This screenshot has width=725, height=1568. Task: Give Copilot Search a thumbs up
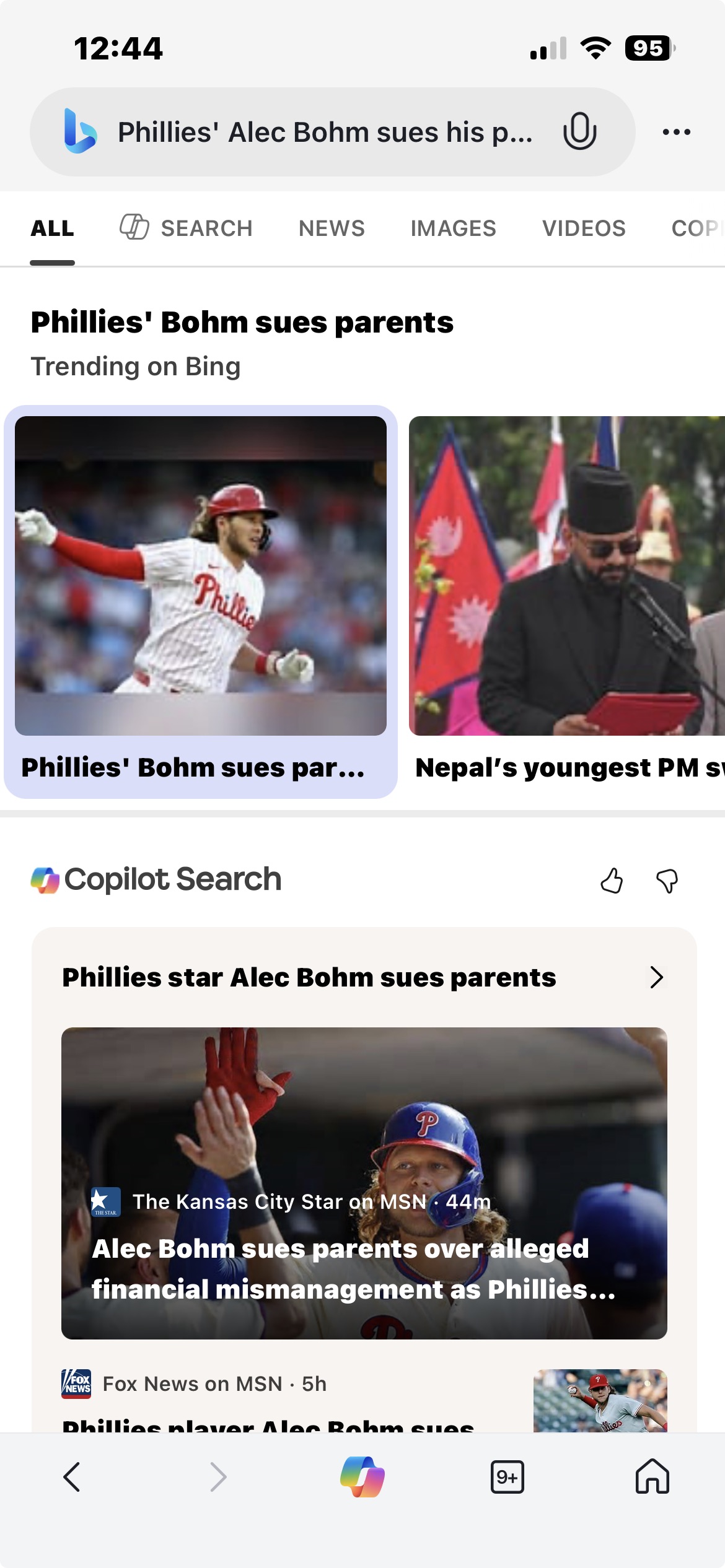pos(612,881)
